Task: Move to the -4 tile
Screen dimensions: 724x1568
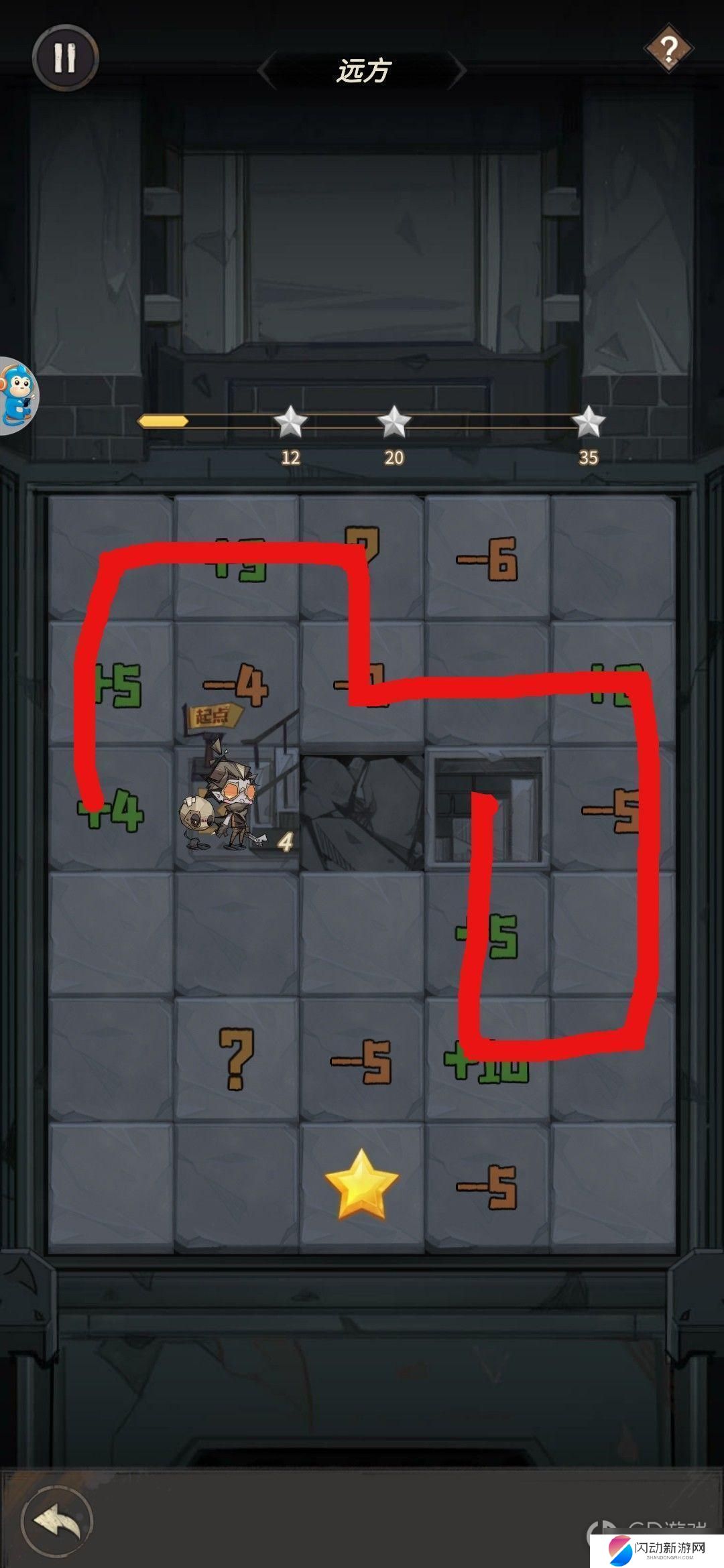Action: click(x=236, y=683)
